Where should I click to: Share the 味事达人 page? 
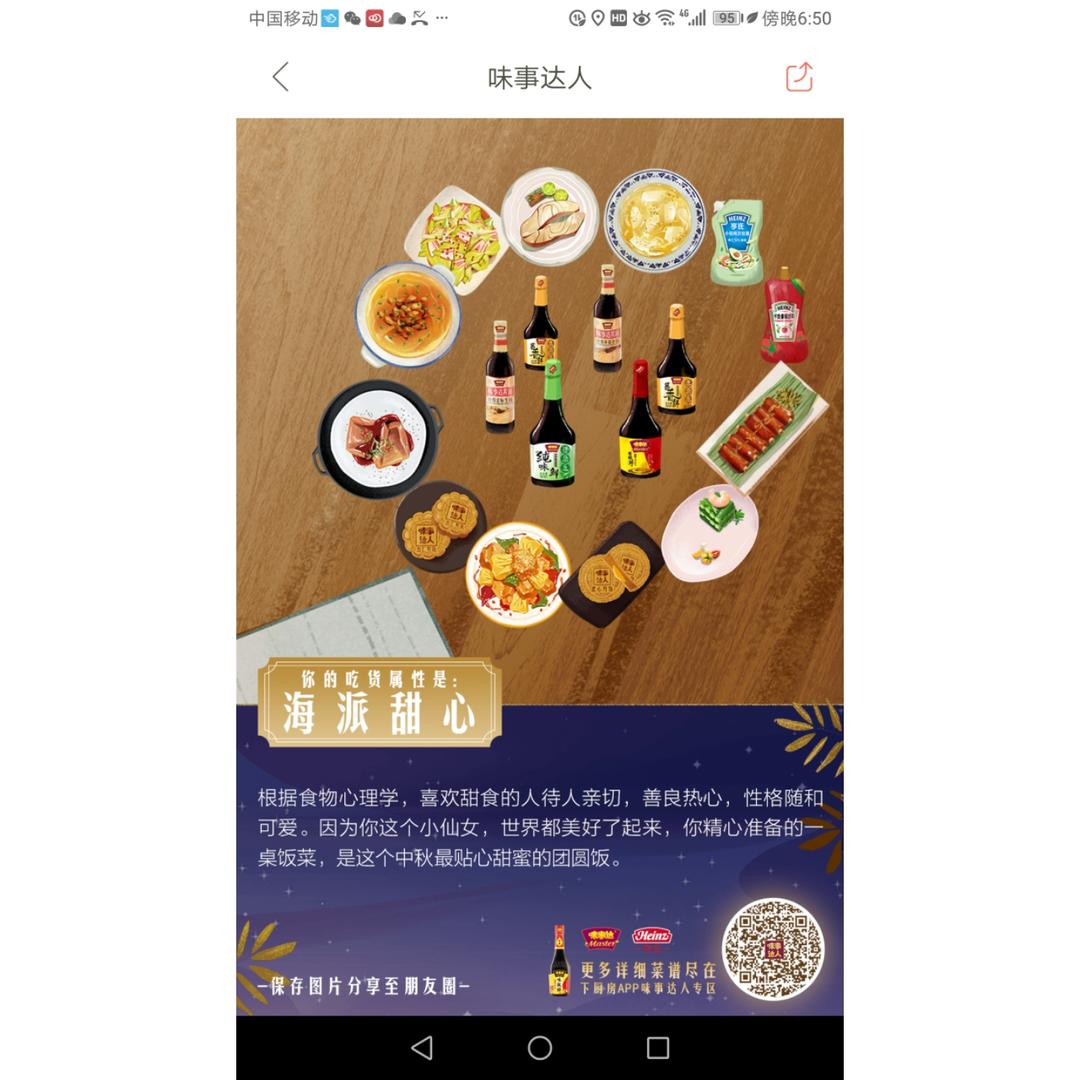[x=799, y=76]
